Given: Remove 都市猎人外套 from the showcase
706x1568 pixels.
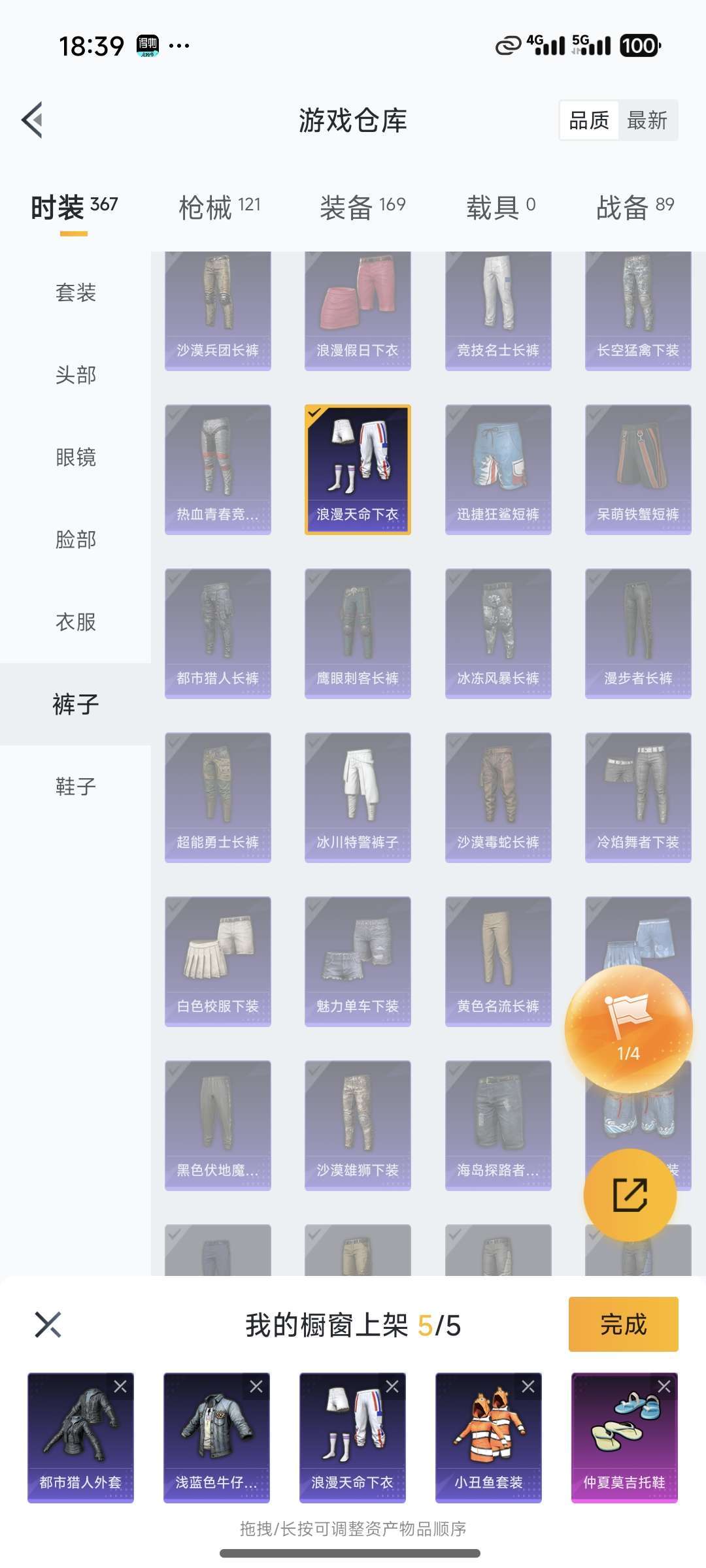Looking at the screenshot, I should coord(120,1386).
